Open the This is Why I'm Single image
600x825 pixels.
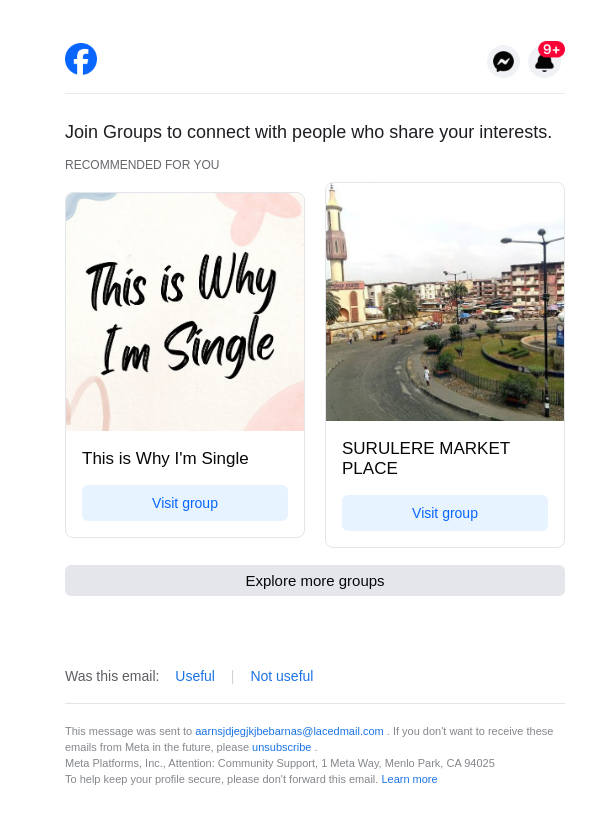click(x=185, y=312)
